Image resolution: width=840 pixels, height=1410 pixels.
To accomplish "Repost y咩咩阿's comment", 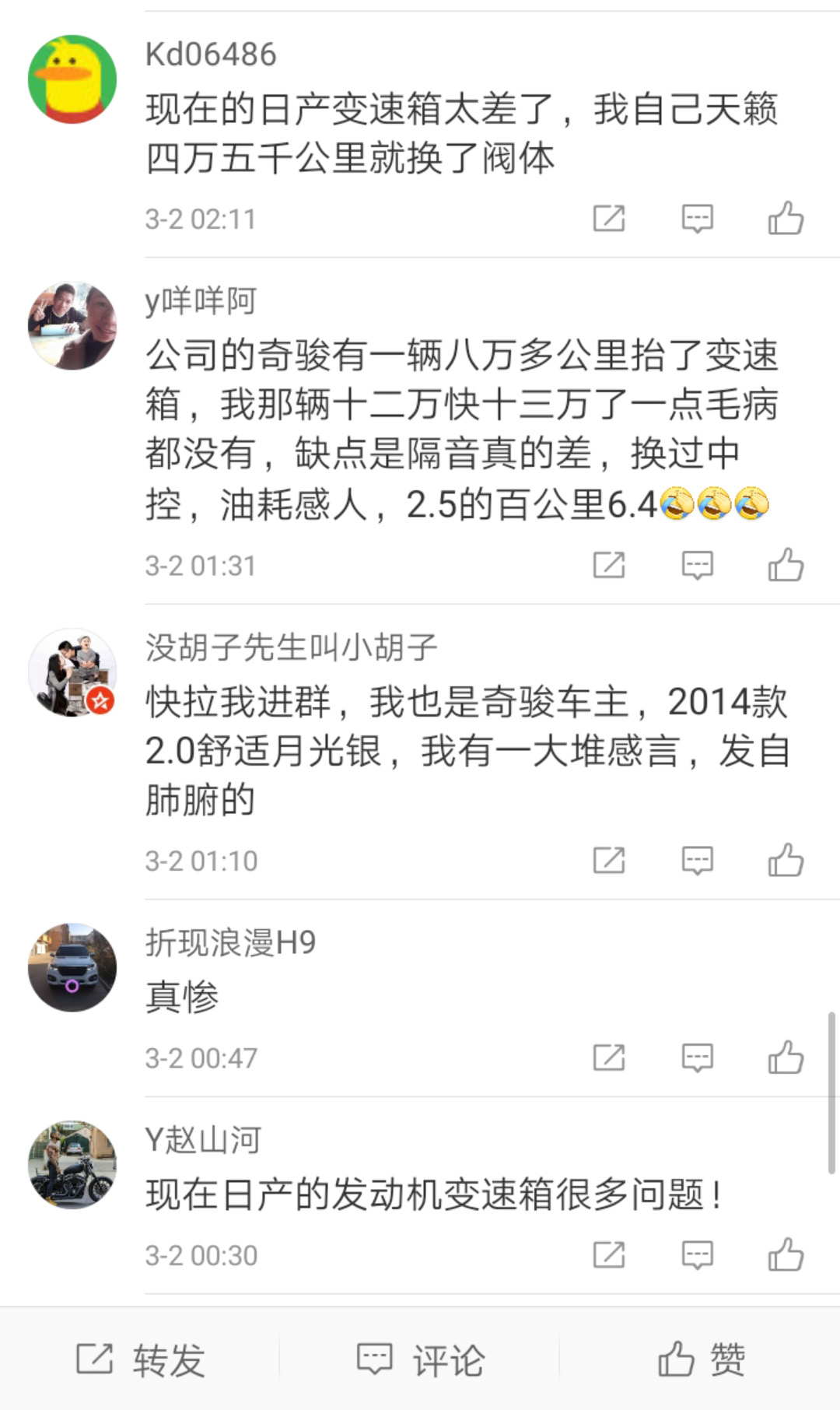I will click(608, 565).
